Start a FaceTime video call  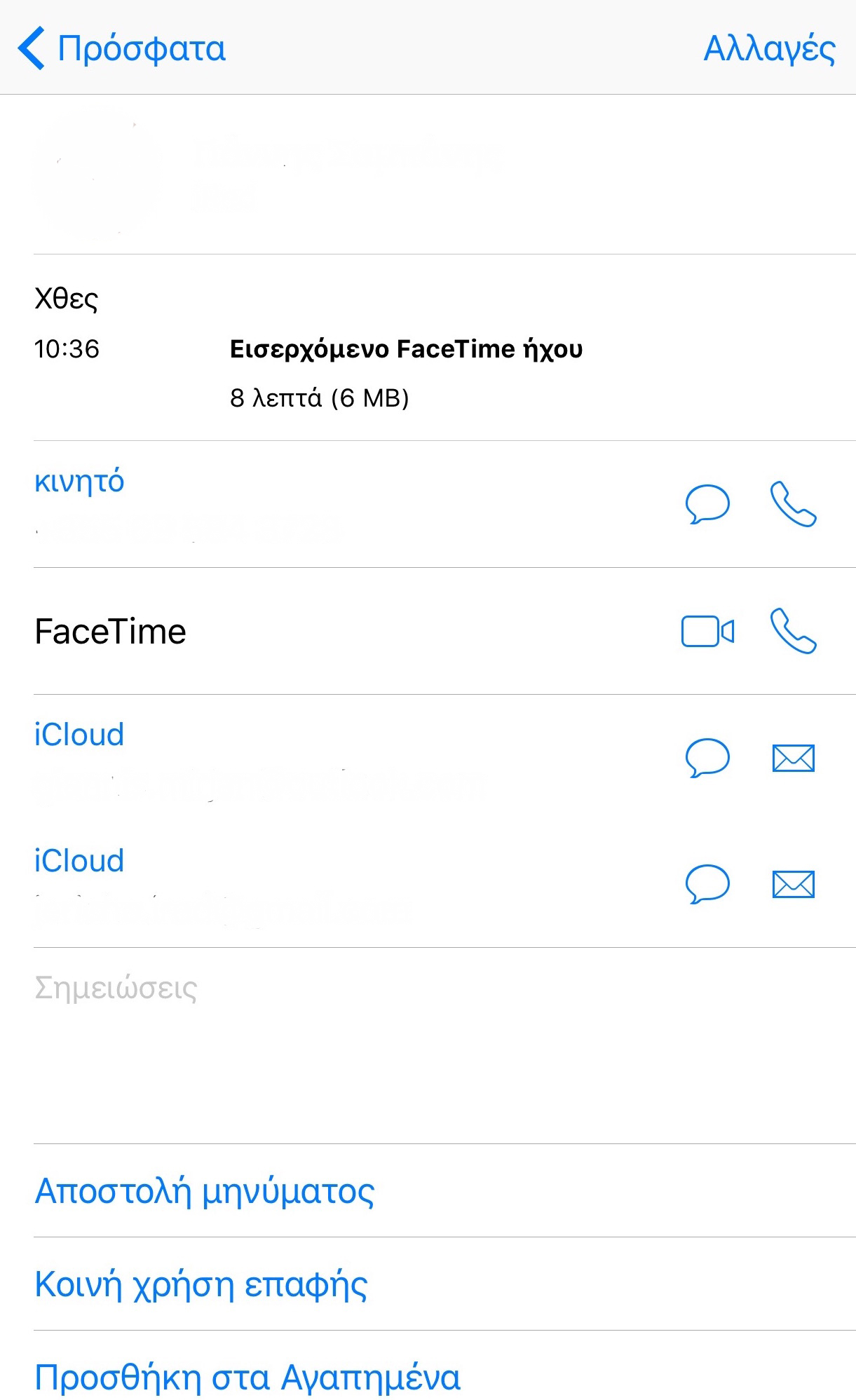tap(707, 631)
